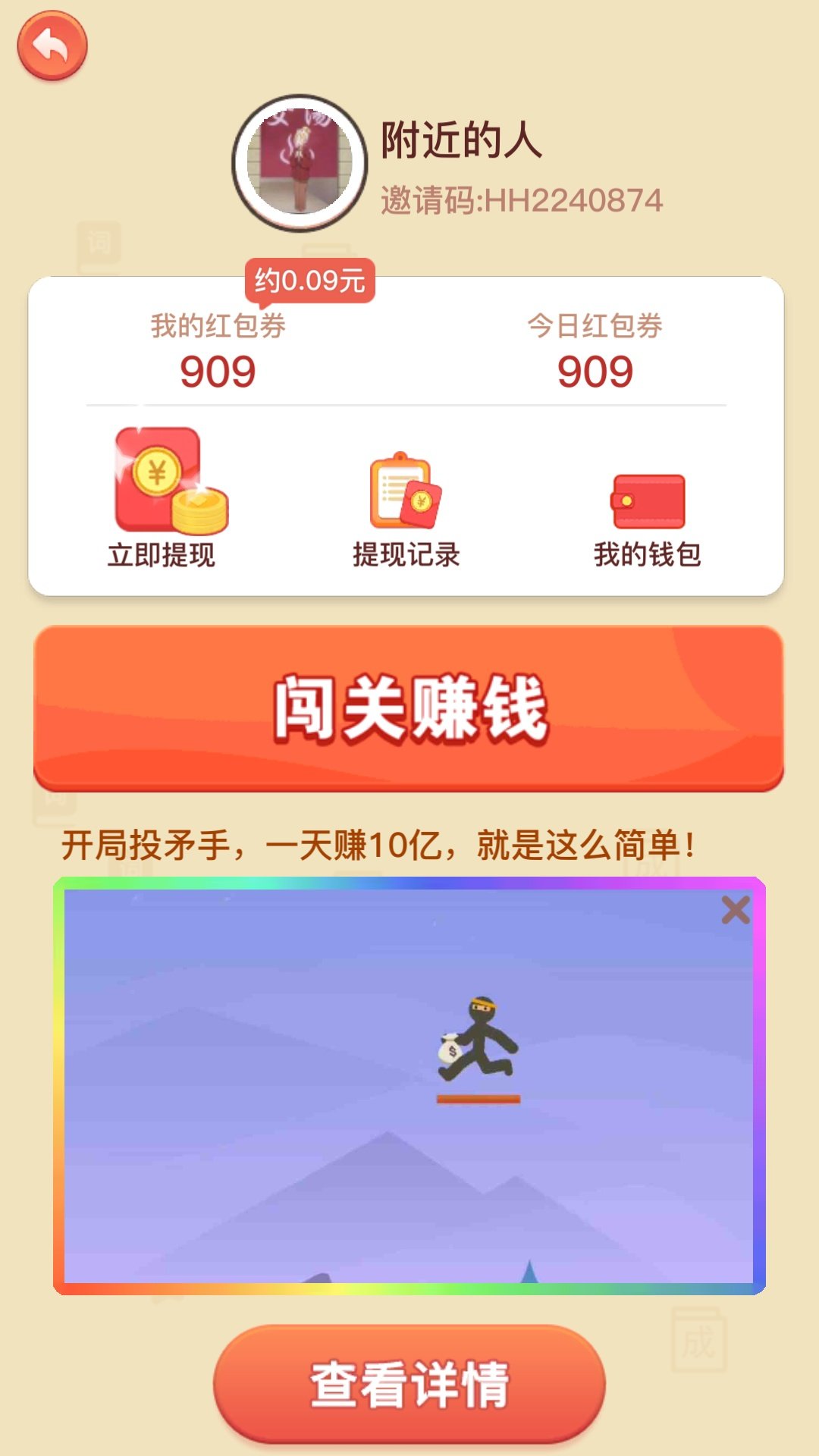Tap 查看详情 to view details
Viewport: 819px width, 1456px height.
point(409,1384)
